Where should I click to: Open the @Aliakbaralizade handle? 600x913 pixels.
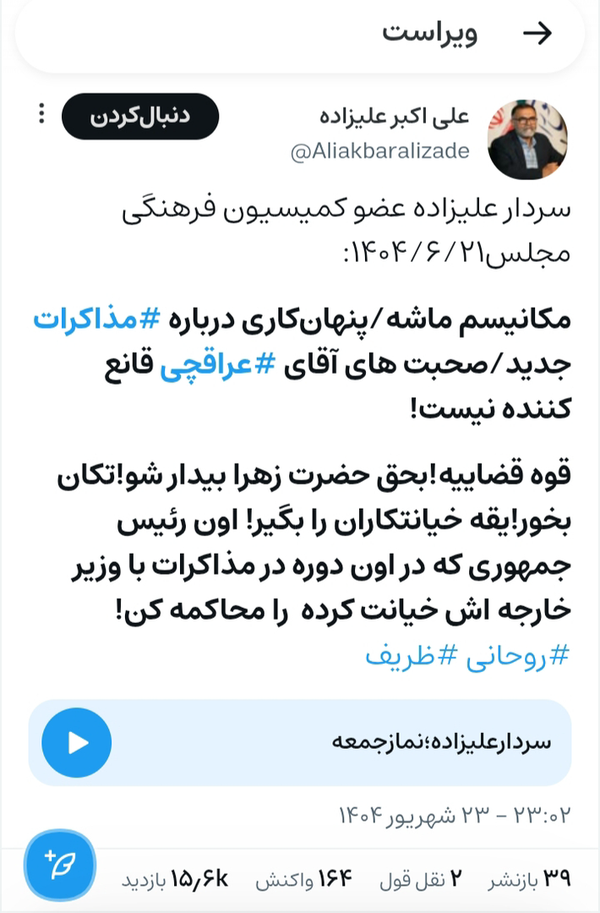pyautogui.click(x=379, y=151)
